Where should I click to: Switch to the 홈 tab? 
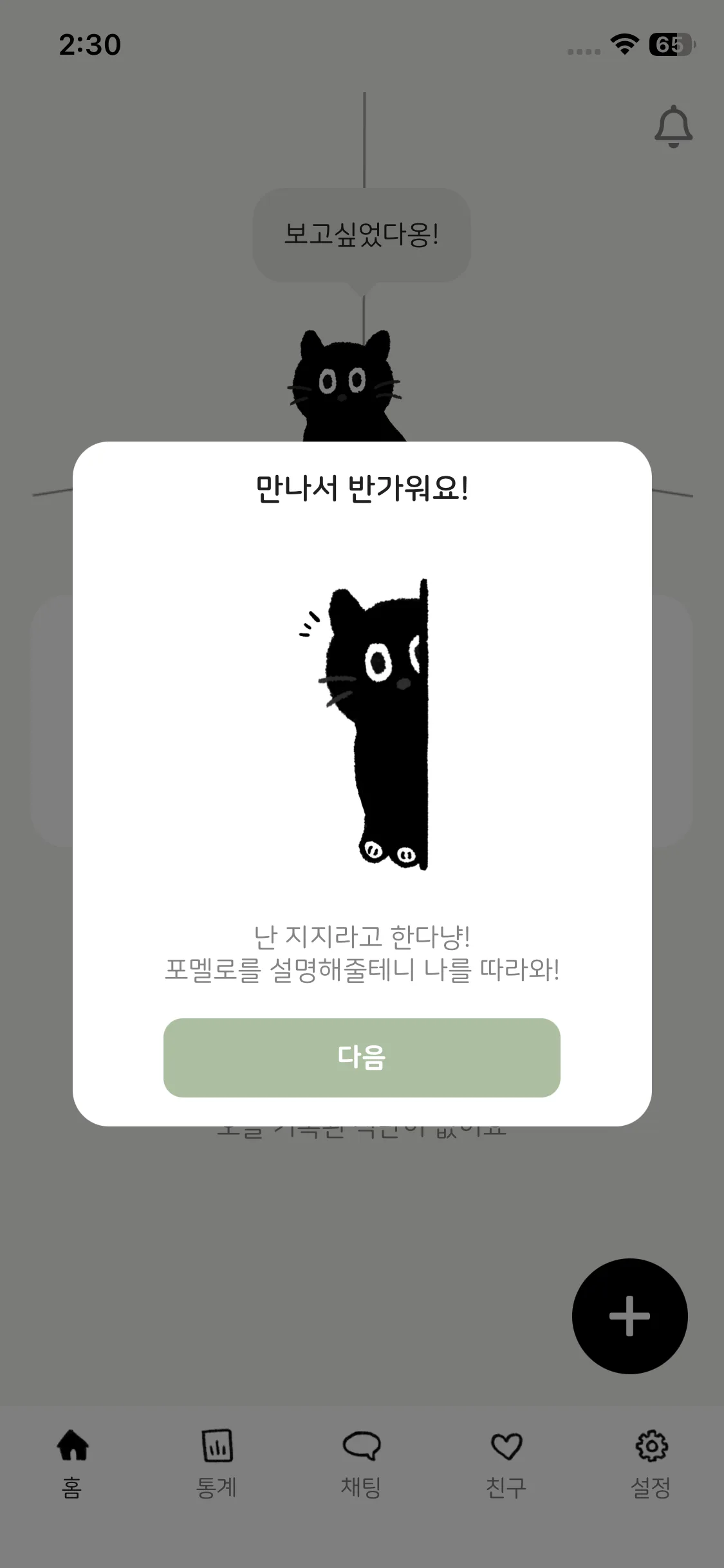tap(72, 1462)
